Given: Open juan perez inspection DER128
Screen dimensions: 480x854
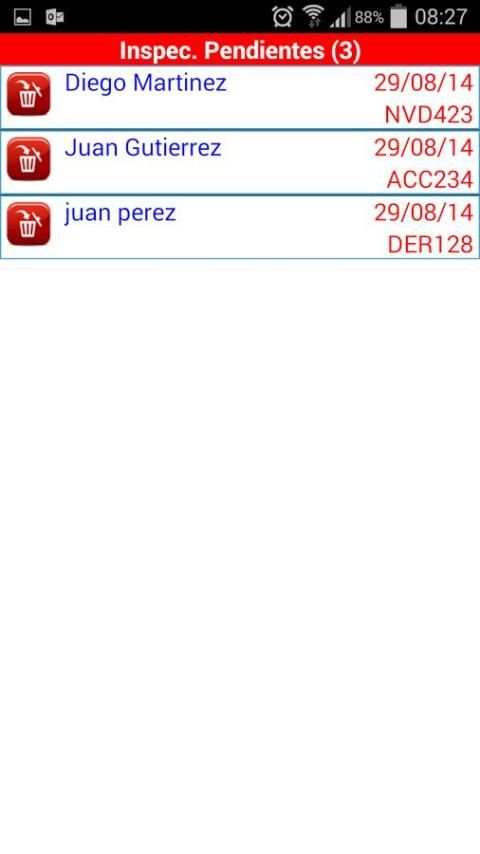Looking at the screenshot, I should pyautogui.click(x=240, y=227).
